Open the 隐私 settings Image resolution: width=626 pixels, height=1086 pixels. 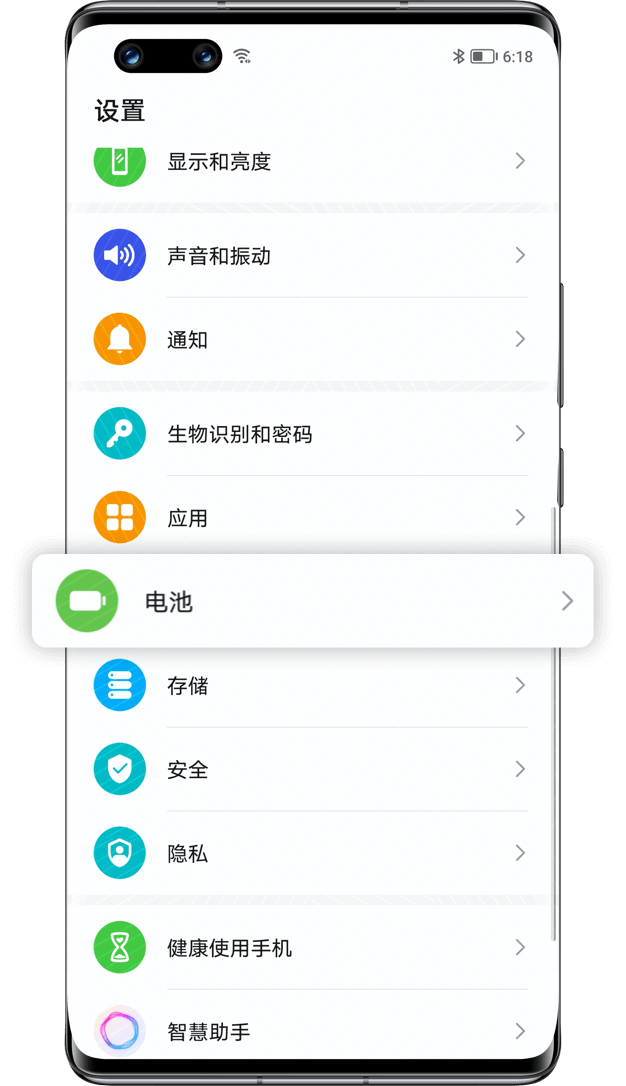(313, 853)
